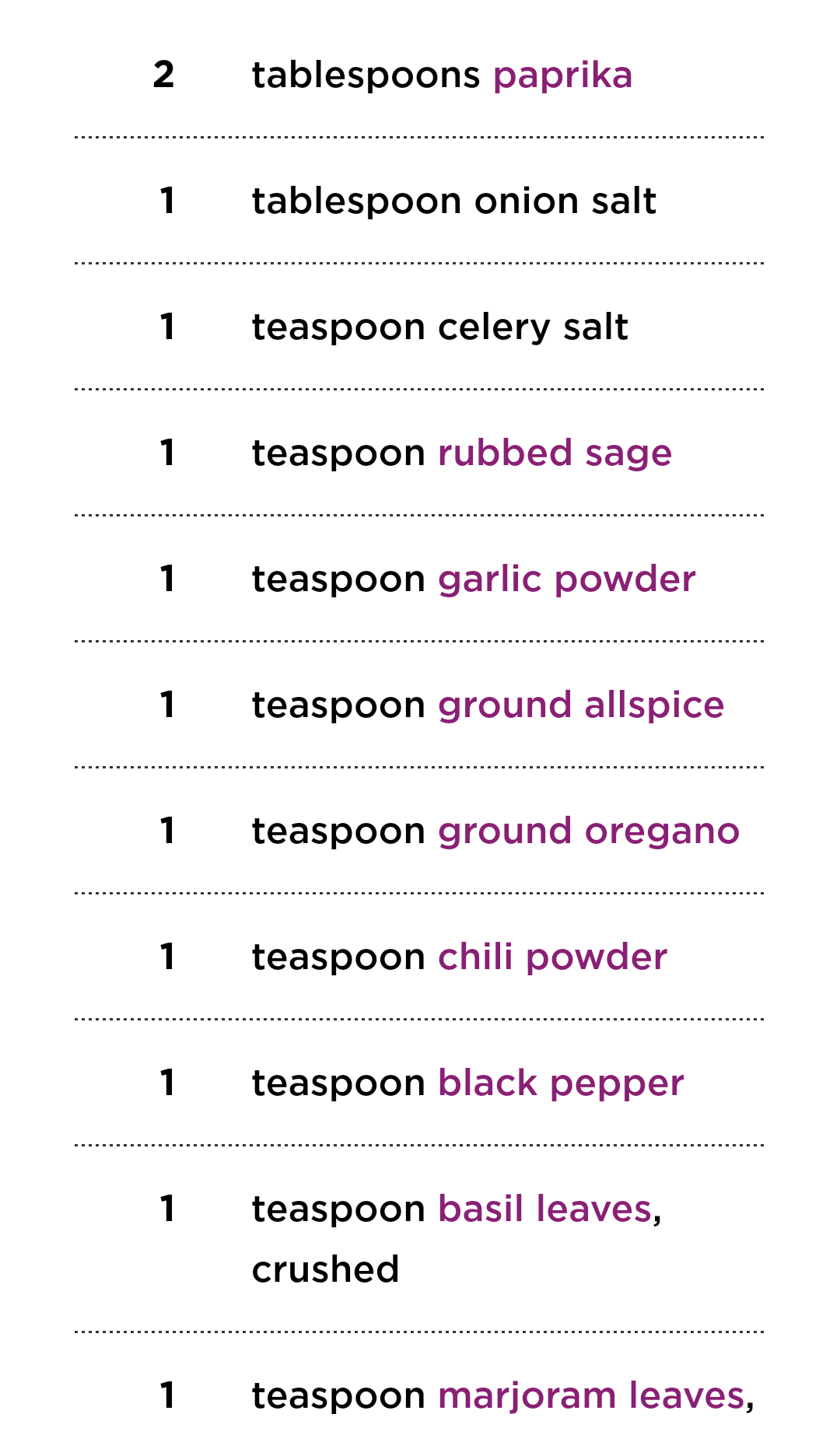Open the black pepper link
The image size is (840, 1435).
(561, 1083)
